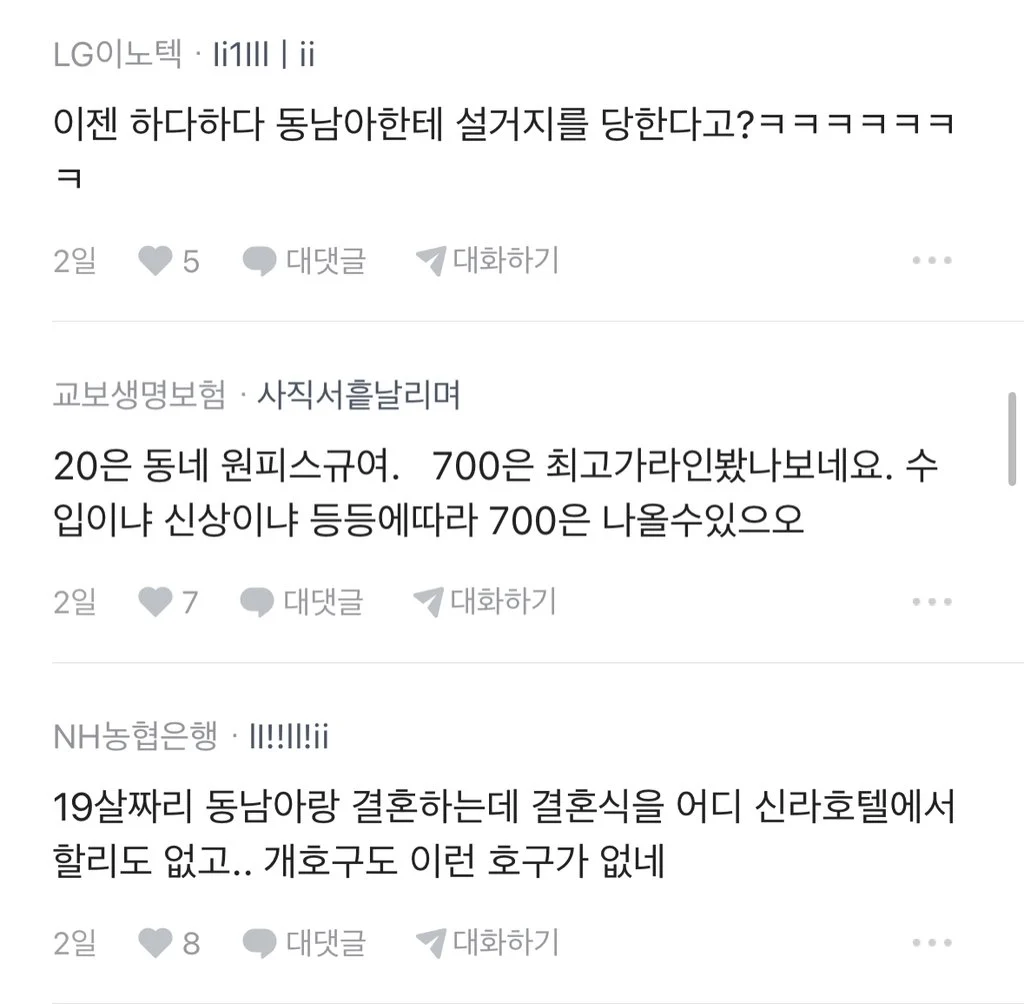Reply to the LG이노텍 comment via 대댓글

coord(305,261)
